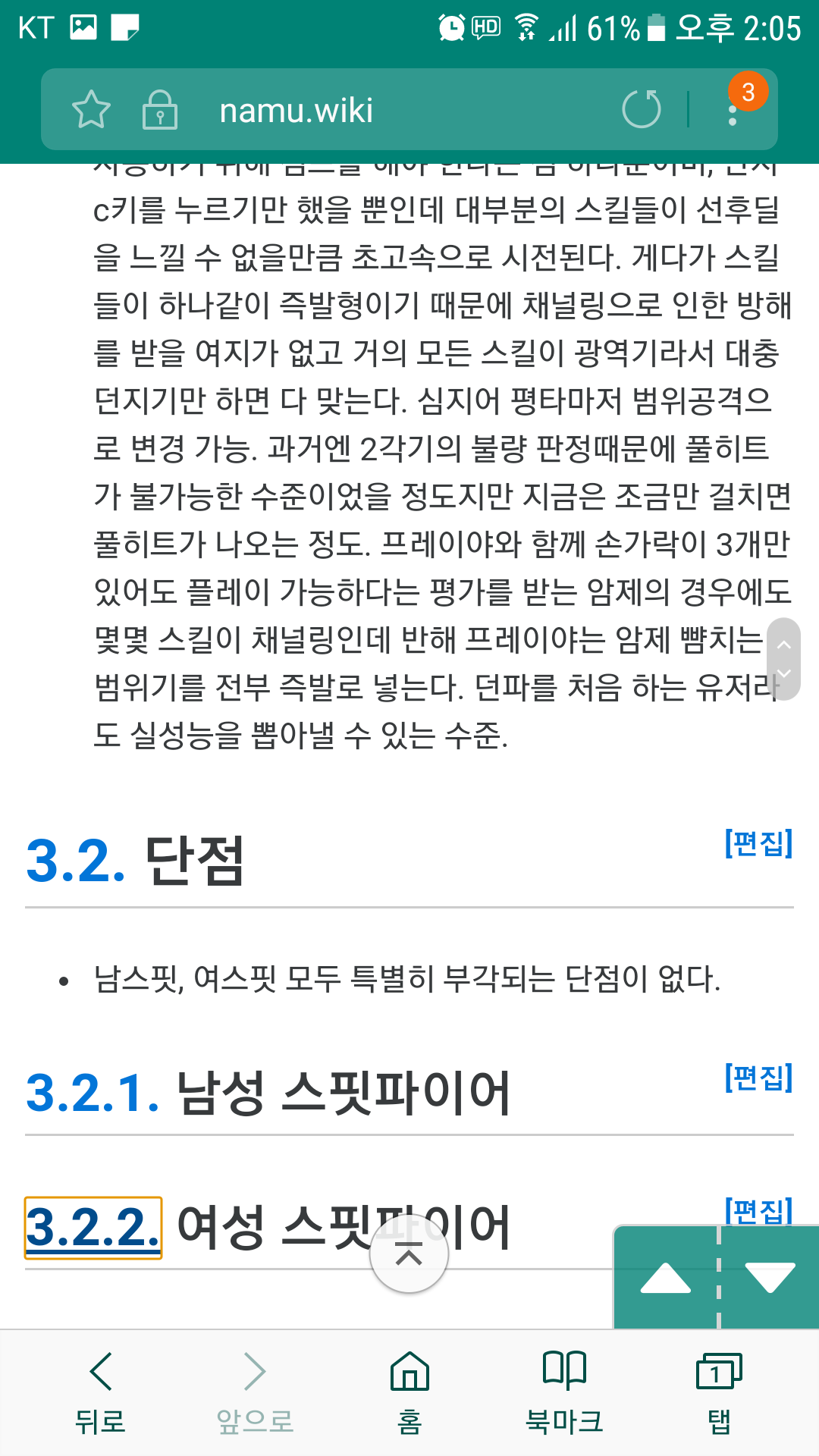Go to the browser home page
Image resolution: width=819 pixels, height=1456 pixels.
pyautogui.click(x=409, y=1392)
